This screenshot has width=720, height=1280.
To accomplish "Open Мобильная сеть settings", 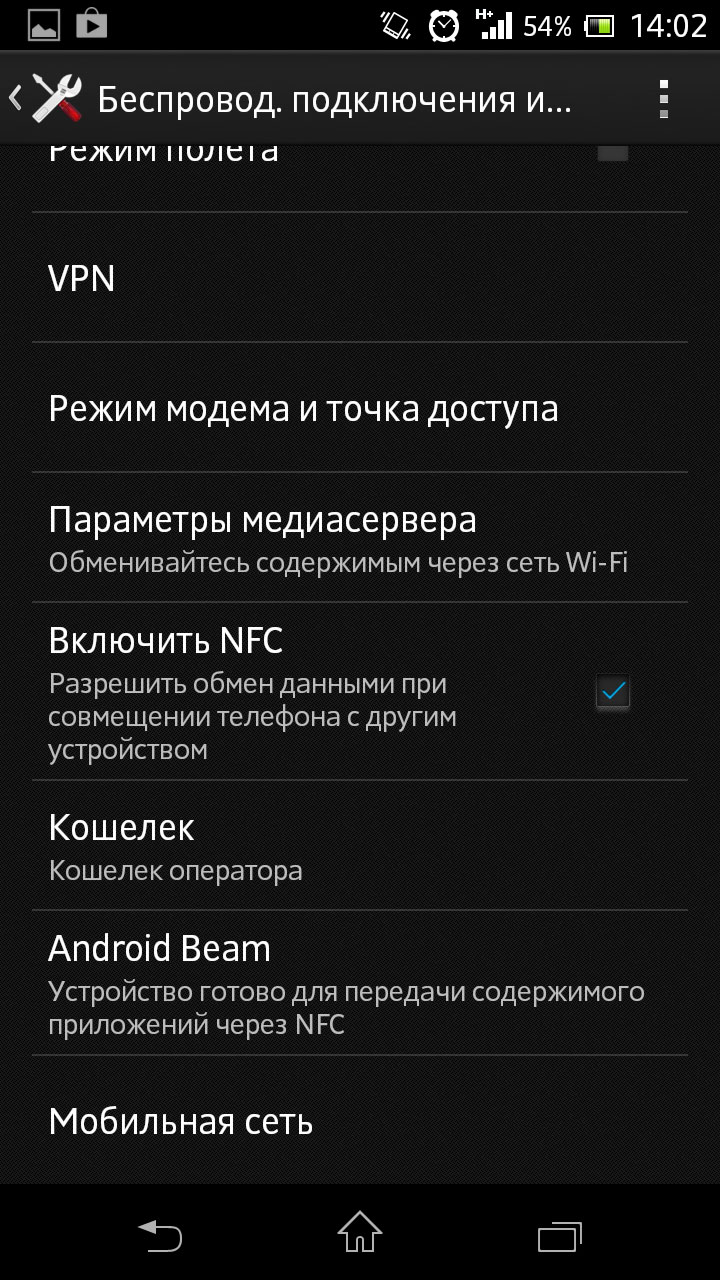I will point(360,1121).
